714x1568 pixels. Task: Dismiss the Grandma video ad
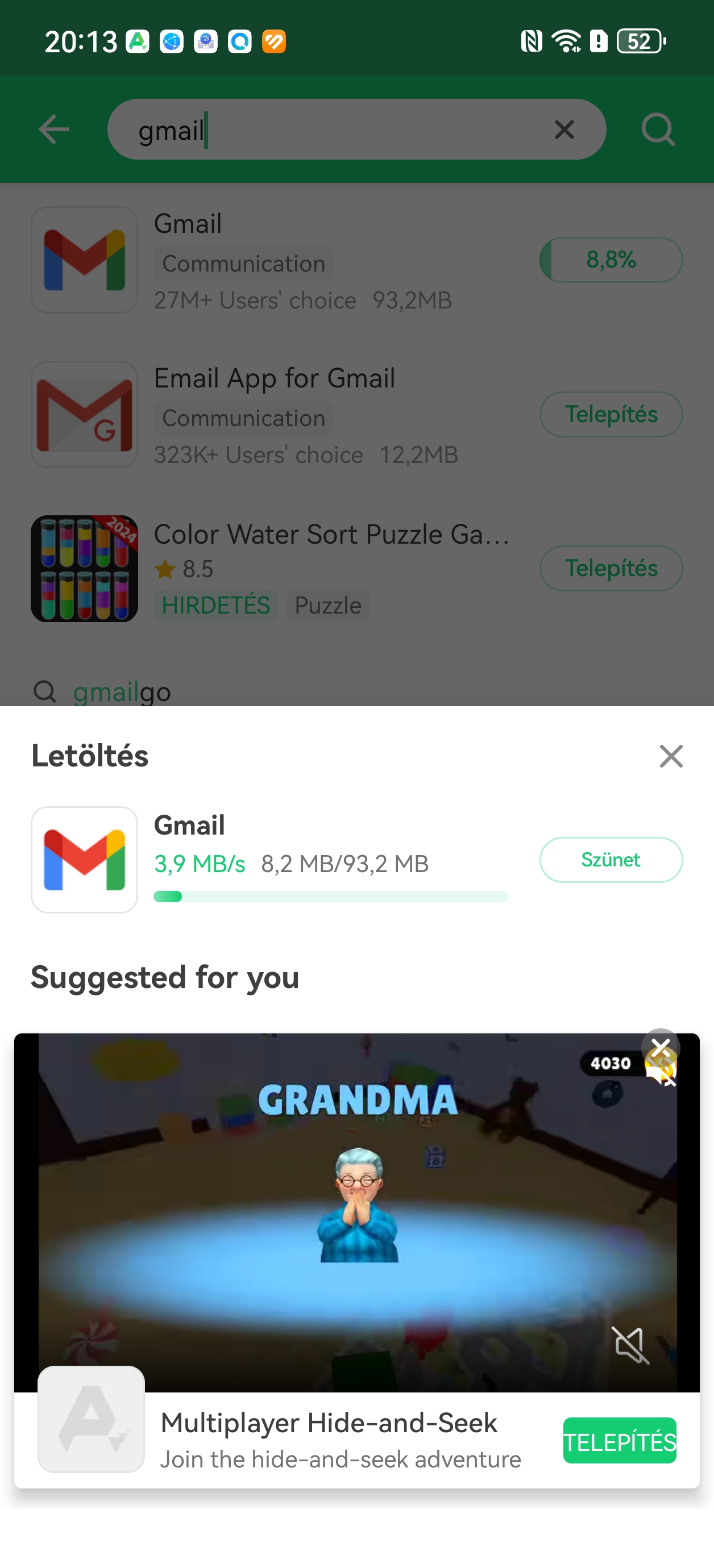click(661, 1047)
